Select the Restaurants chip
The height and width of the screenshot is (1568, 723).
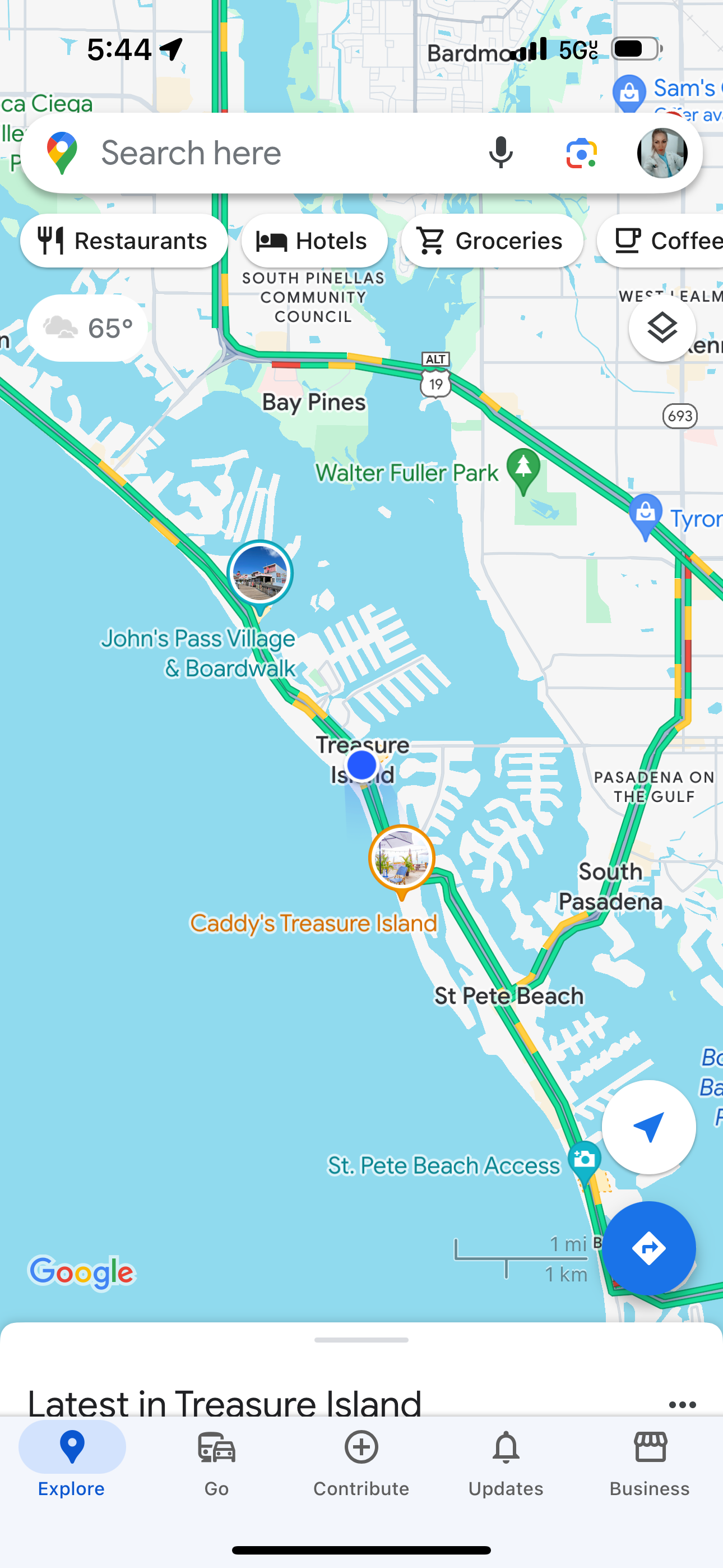click(x=124, y=241)
